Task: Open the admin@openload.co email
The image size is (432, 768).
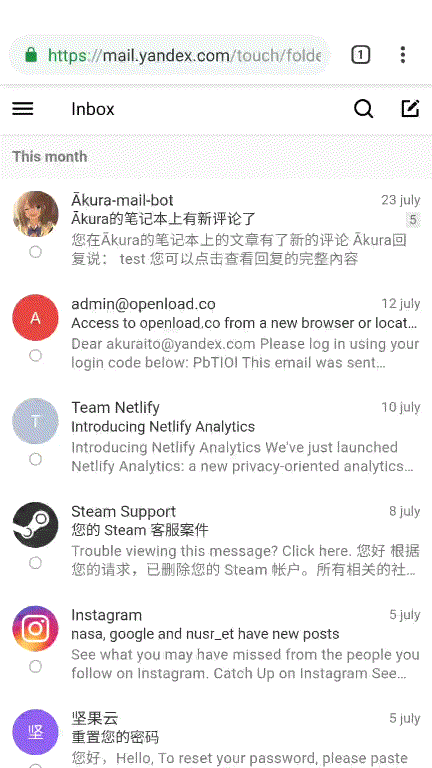Action: [x=216, y=333]
